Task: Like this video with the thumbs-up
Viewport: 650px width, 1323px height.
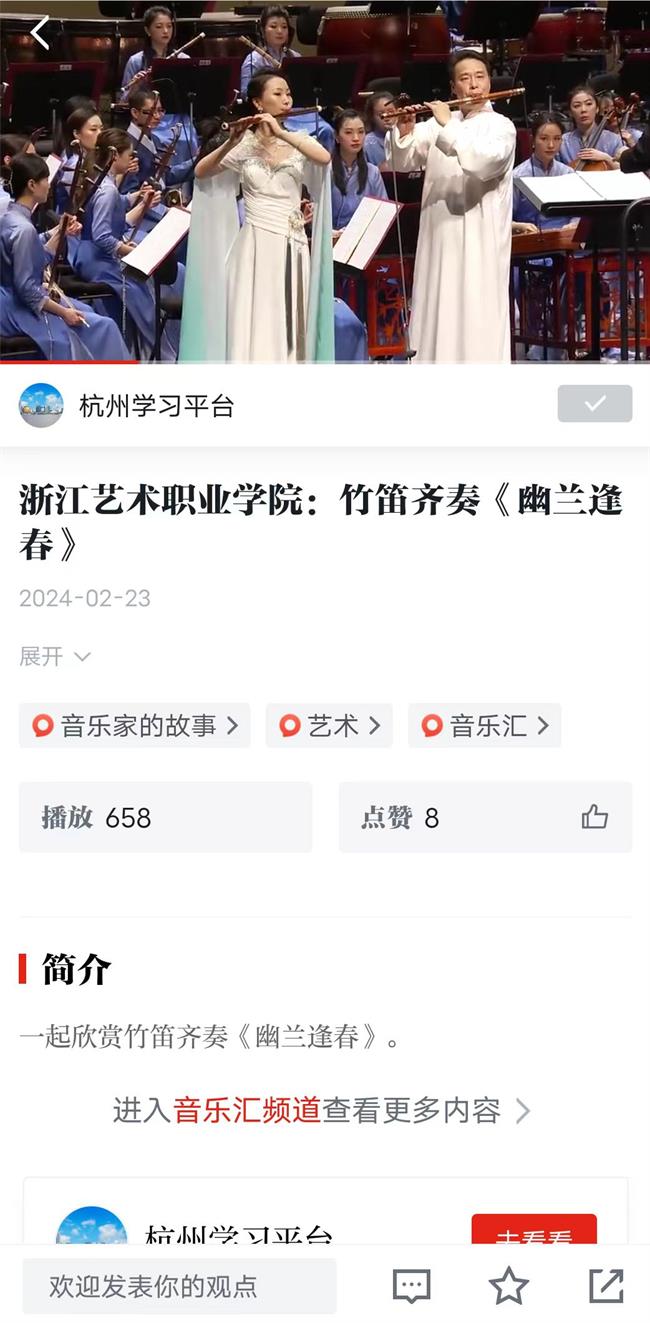Action: (595, 817)
